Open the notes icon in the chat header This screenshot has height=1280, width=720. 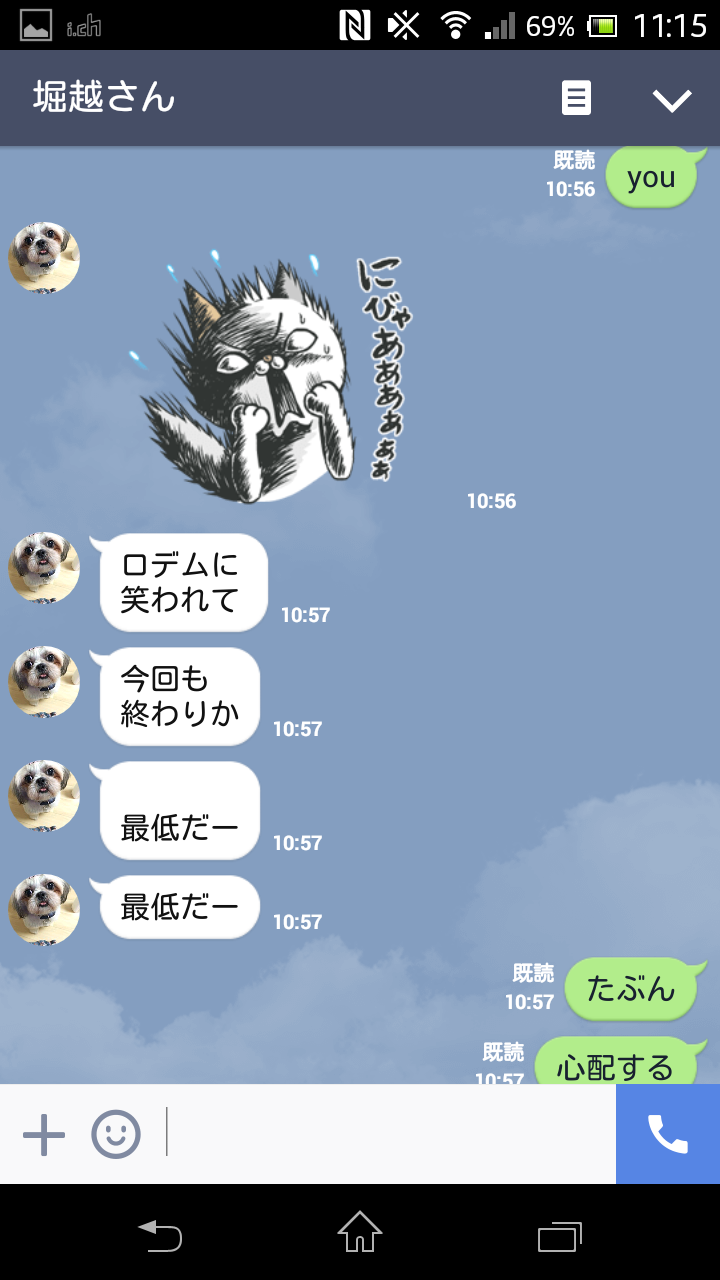coord(576,98)
